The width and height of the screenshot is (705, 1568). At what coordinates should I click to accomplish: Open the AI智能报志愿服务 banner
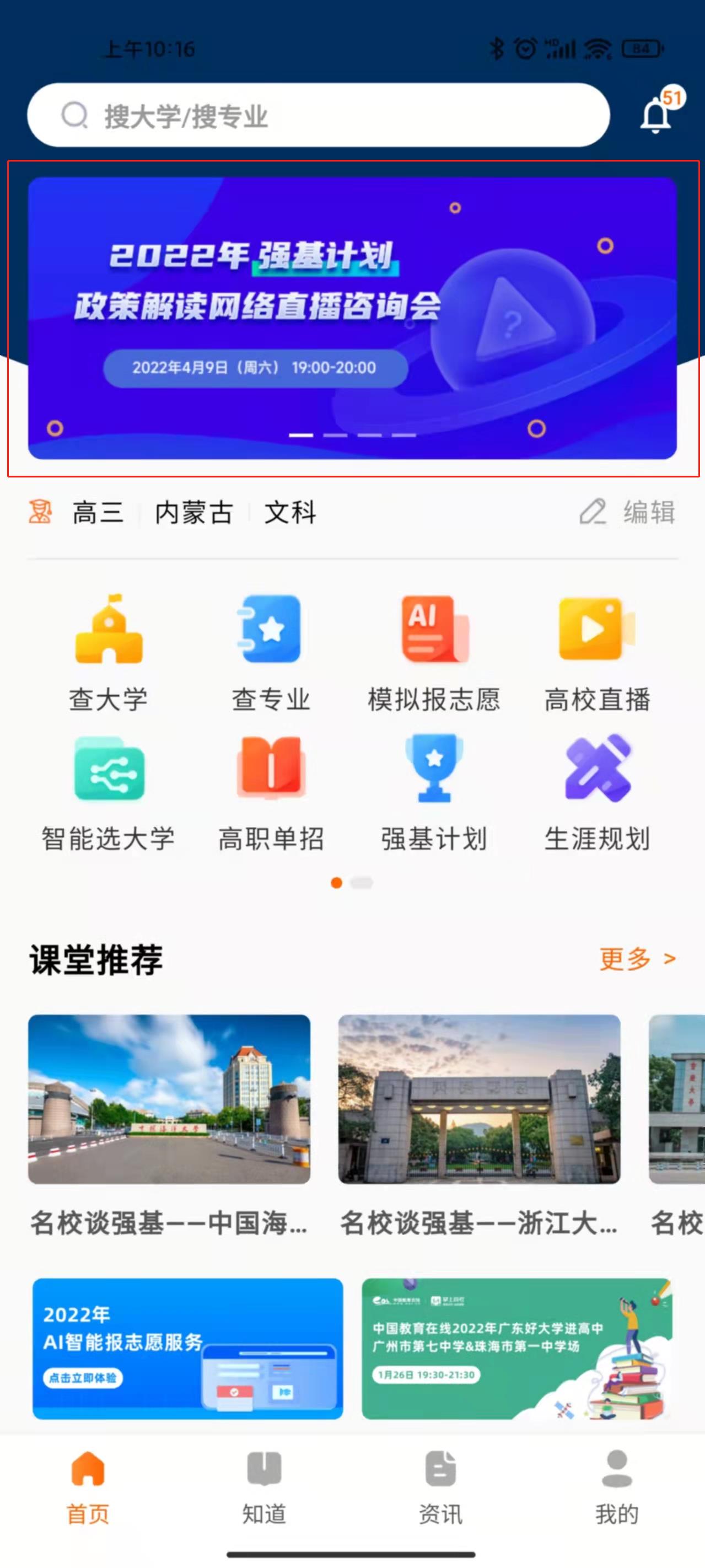click(x=187, y=1348)
